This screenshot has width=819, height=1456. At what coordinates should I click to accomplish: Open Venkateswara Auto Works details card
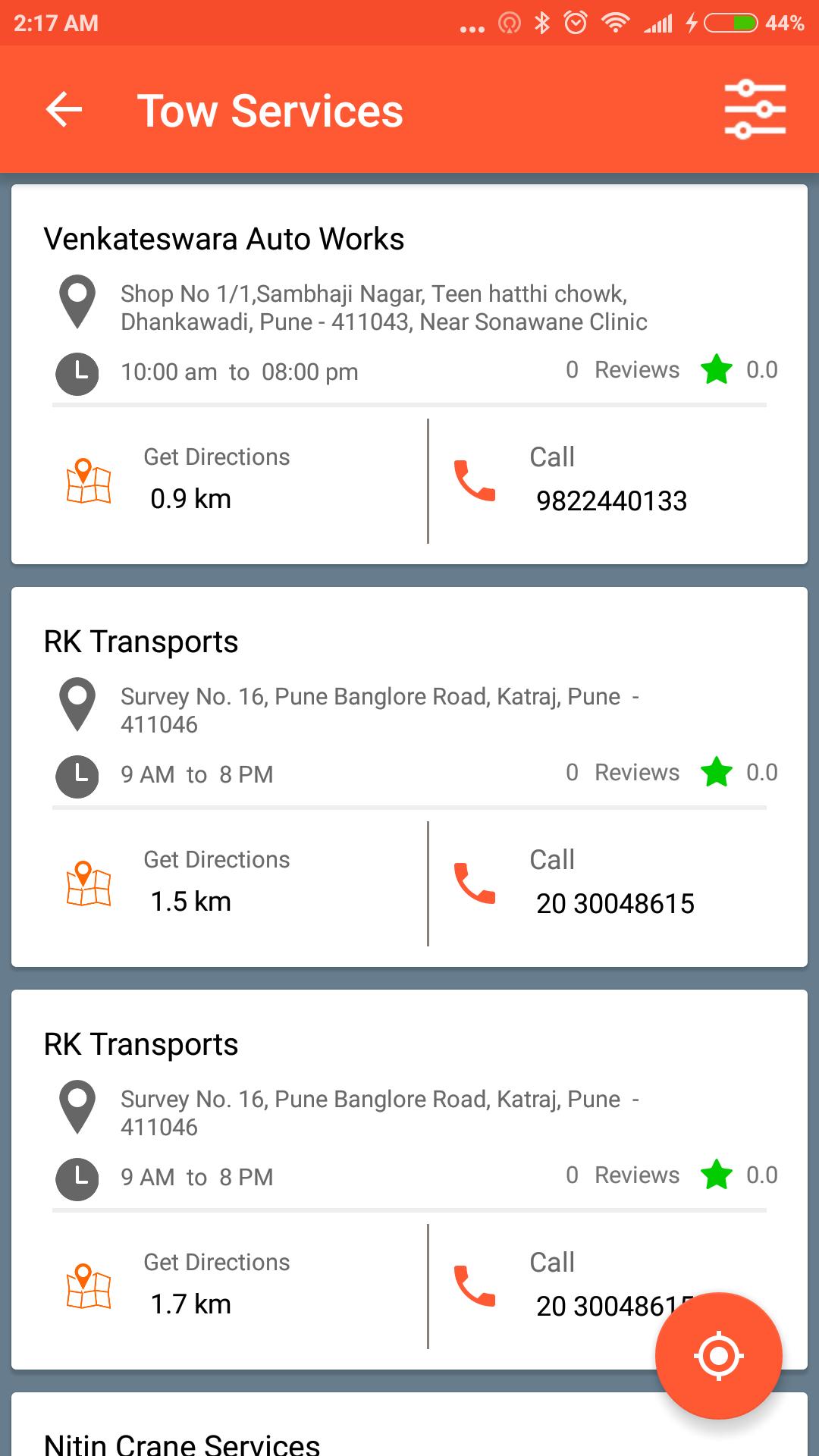224,240
